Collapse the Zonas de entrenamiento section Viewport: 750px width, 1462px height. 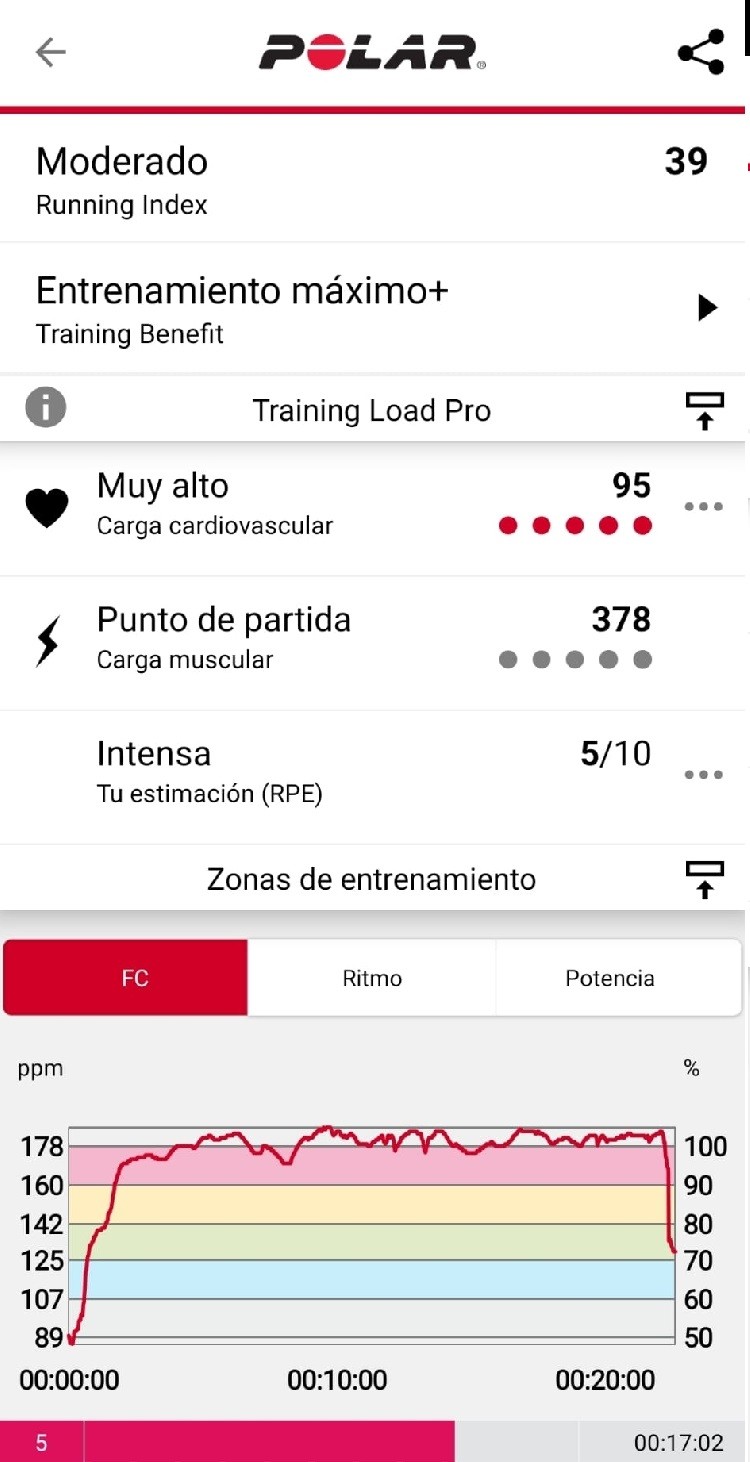(x=704, y=879)
